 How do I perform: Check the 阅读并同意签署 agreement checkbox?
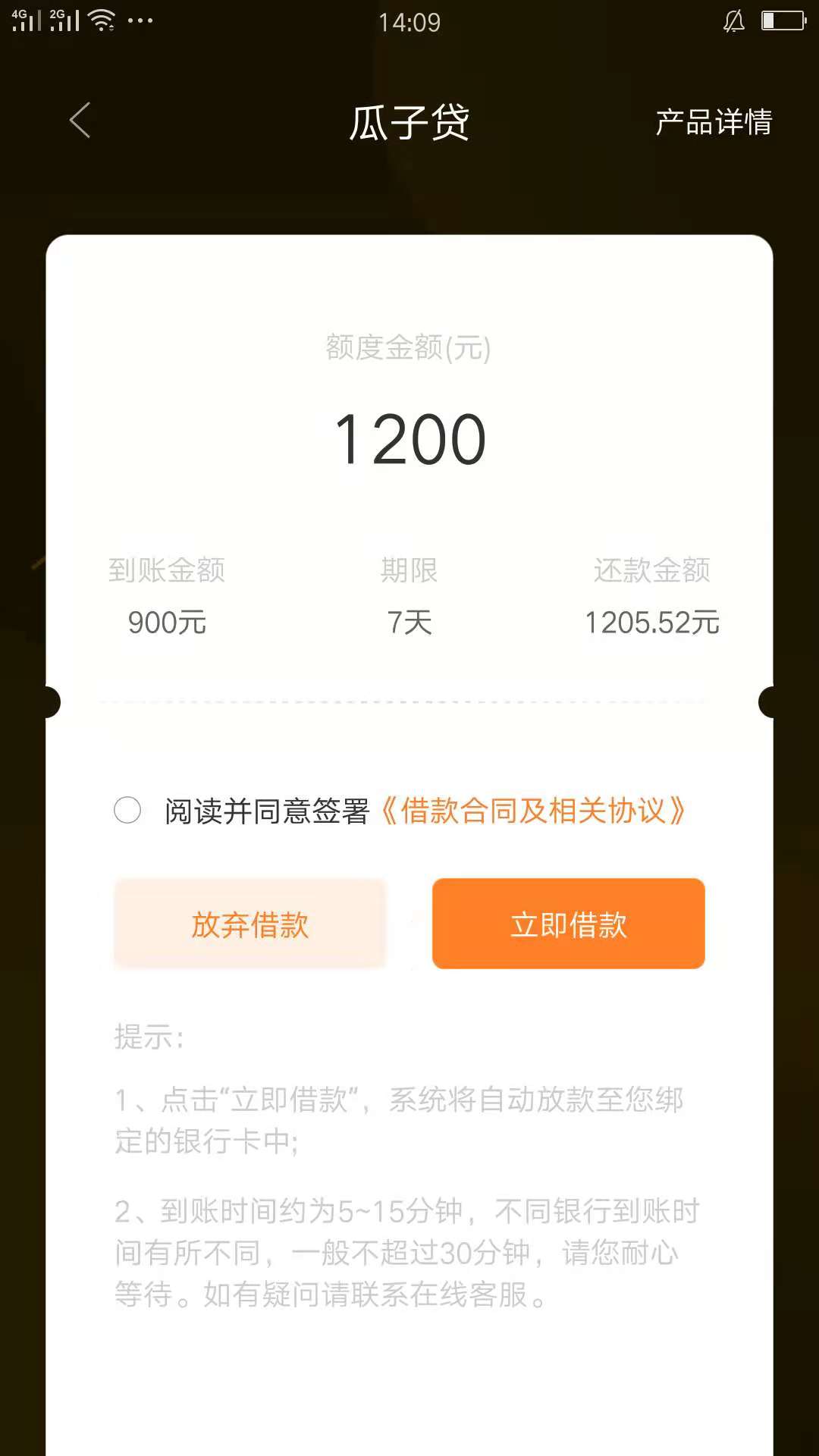point(127,810)
